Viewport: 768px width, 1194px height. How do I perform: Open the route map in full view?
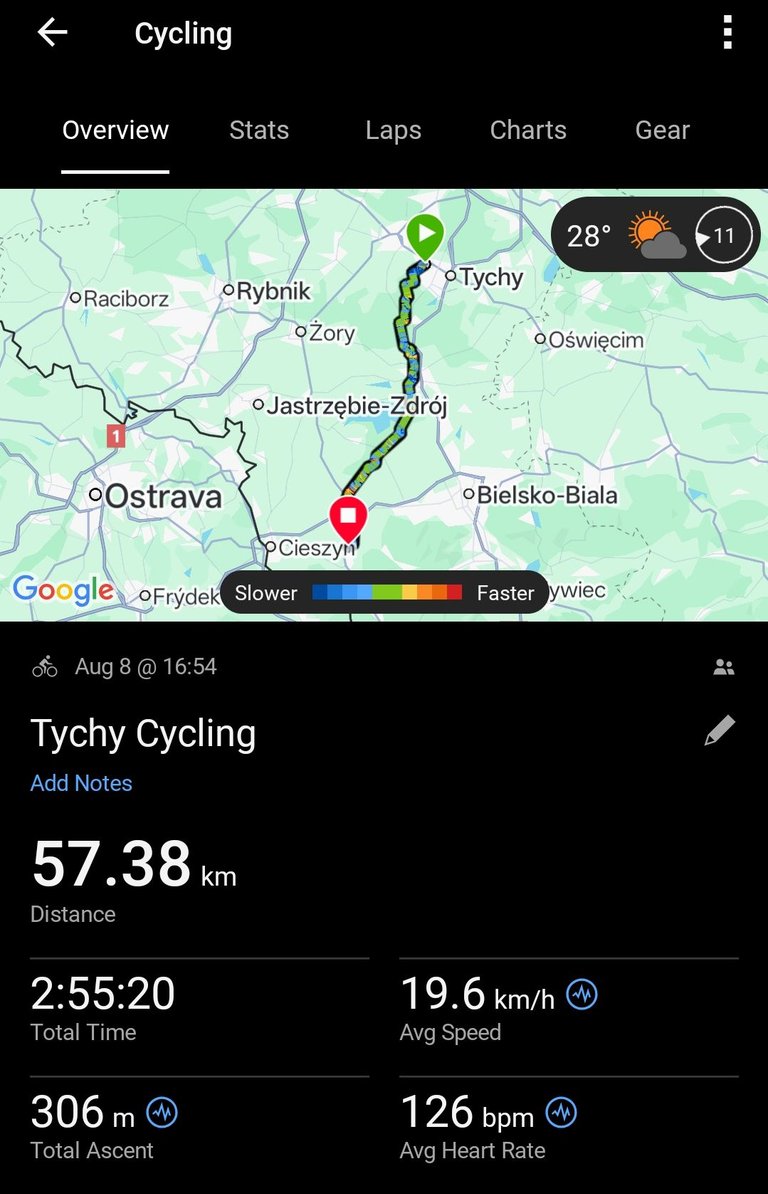click(300, 420)
